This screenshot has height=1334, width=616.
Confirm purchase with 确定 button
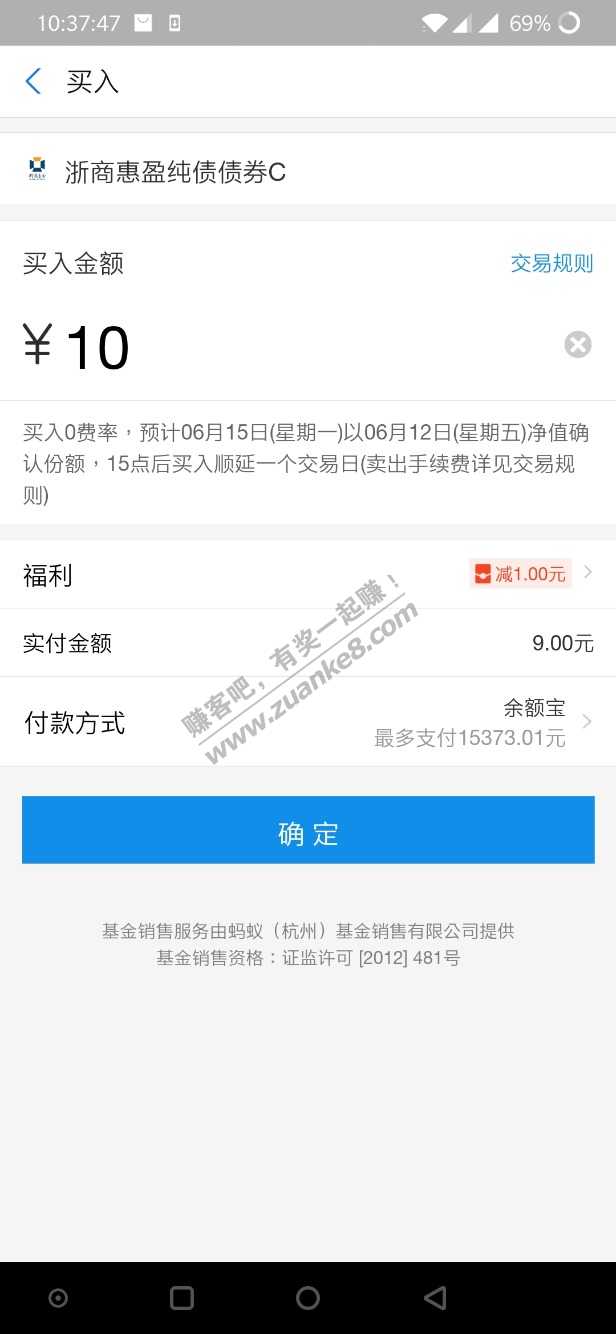coord(308,830)
